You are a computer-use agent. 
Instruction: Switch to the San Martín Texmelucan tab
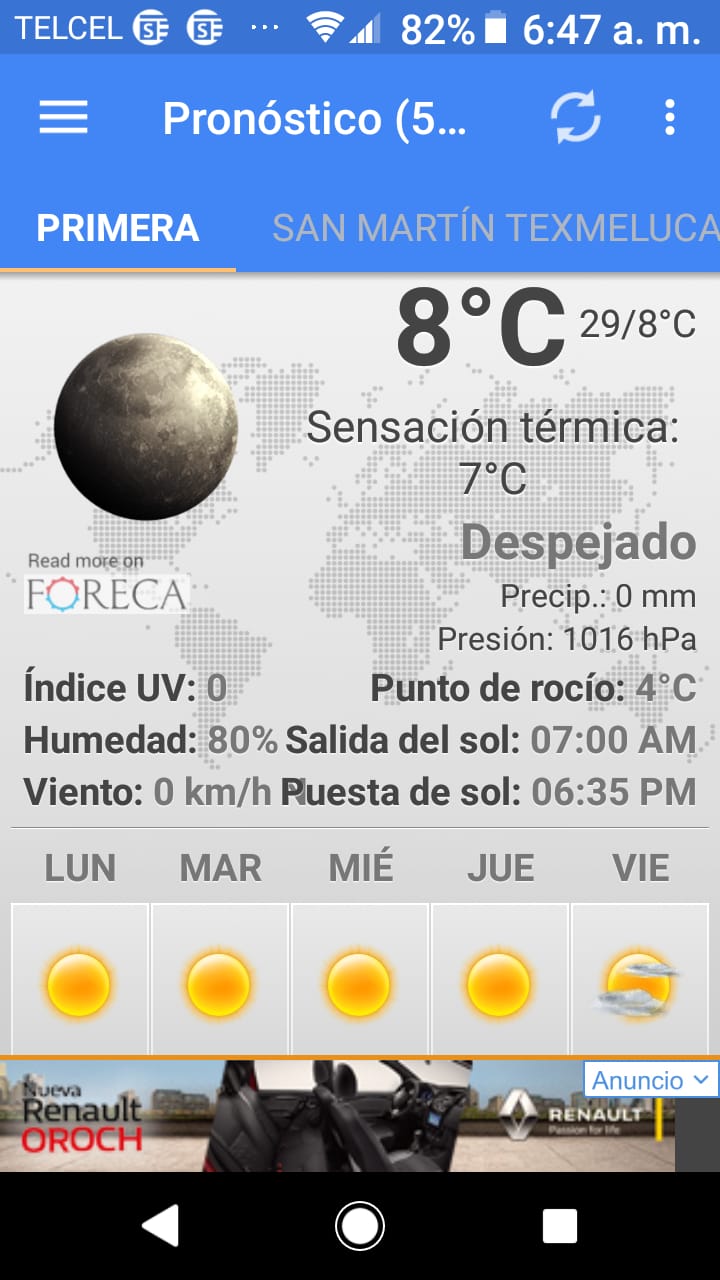click(x=496, y=228)
